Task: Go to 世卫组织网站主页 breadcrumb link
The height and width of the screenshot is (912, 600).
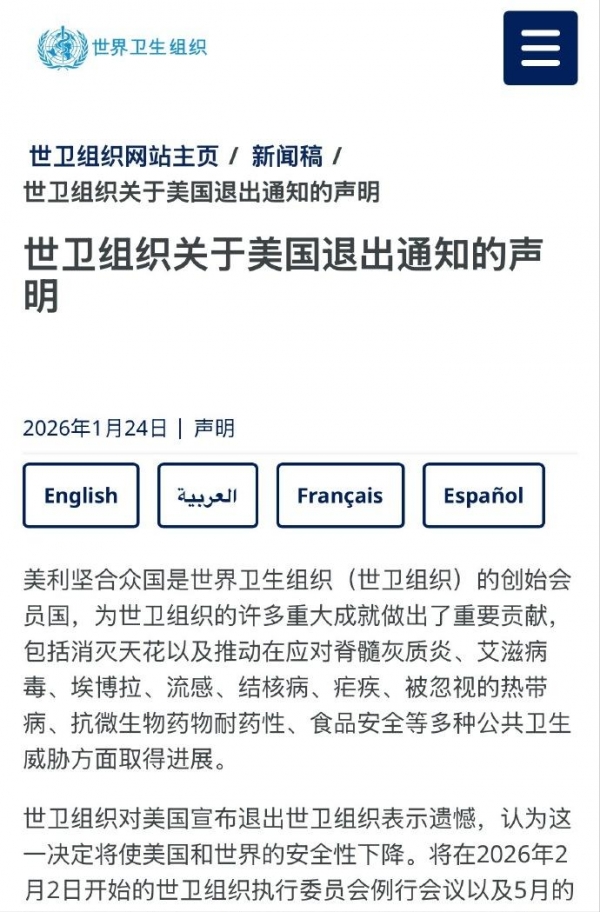Action: pos(124,156)
